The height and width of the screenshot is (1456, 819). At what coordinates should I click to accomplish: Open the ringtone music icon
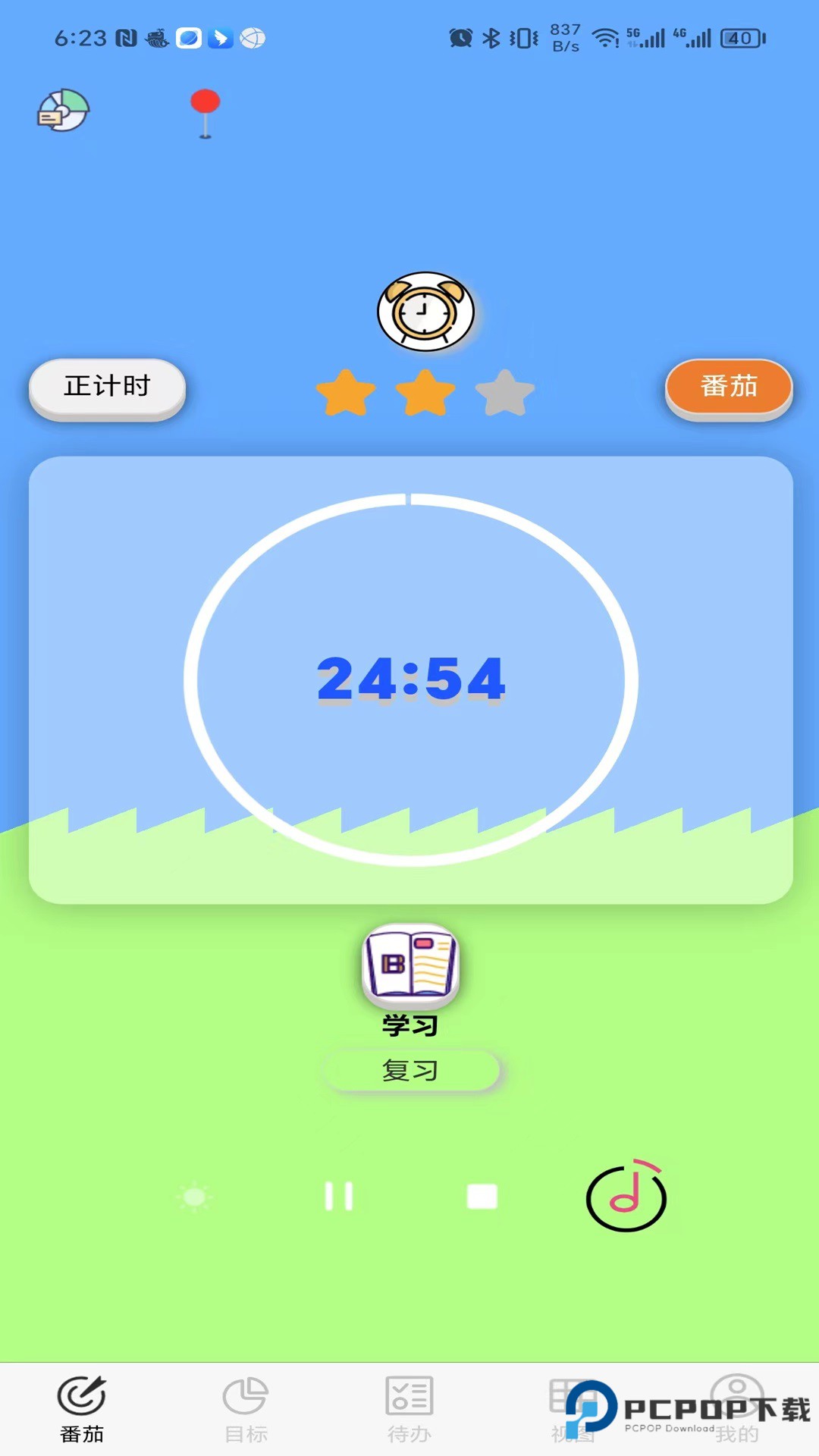coord(626,1197)
